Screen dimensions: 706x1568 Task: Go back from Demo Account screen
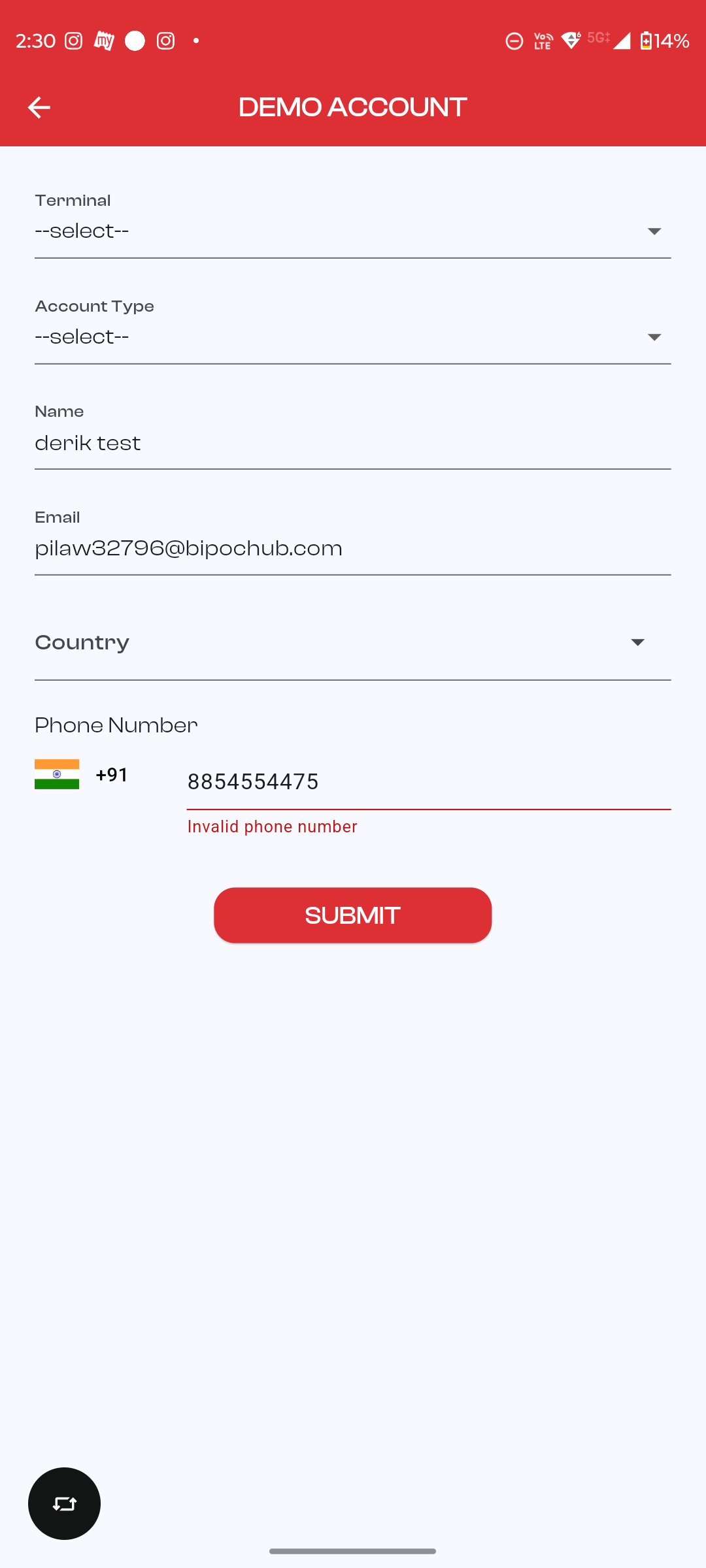click(39, 108)
